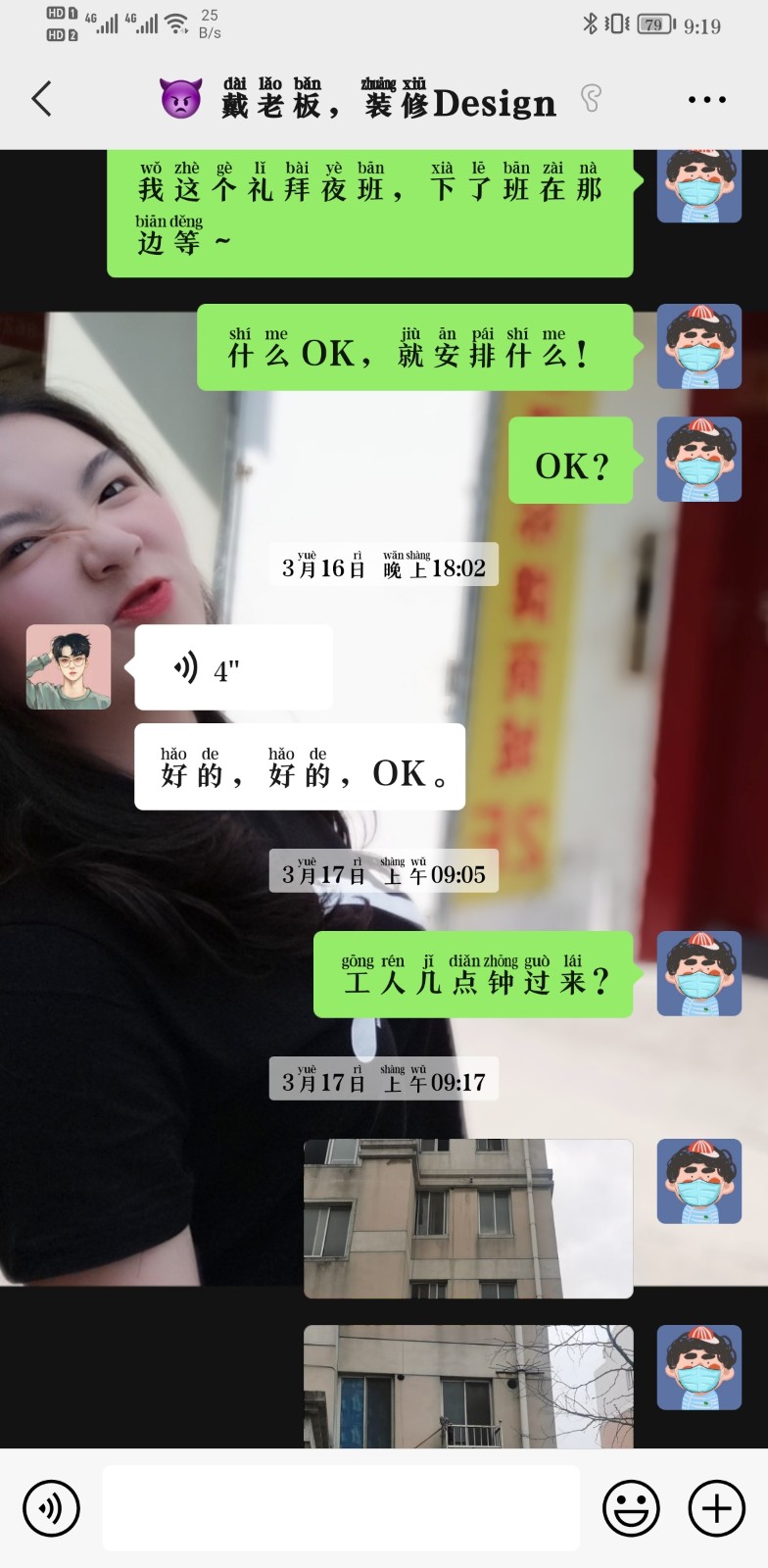Open the plus attachment menu
This screenshot has height=1568, width=768.
[717, 1507]
